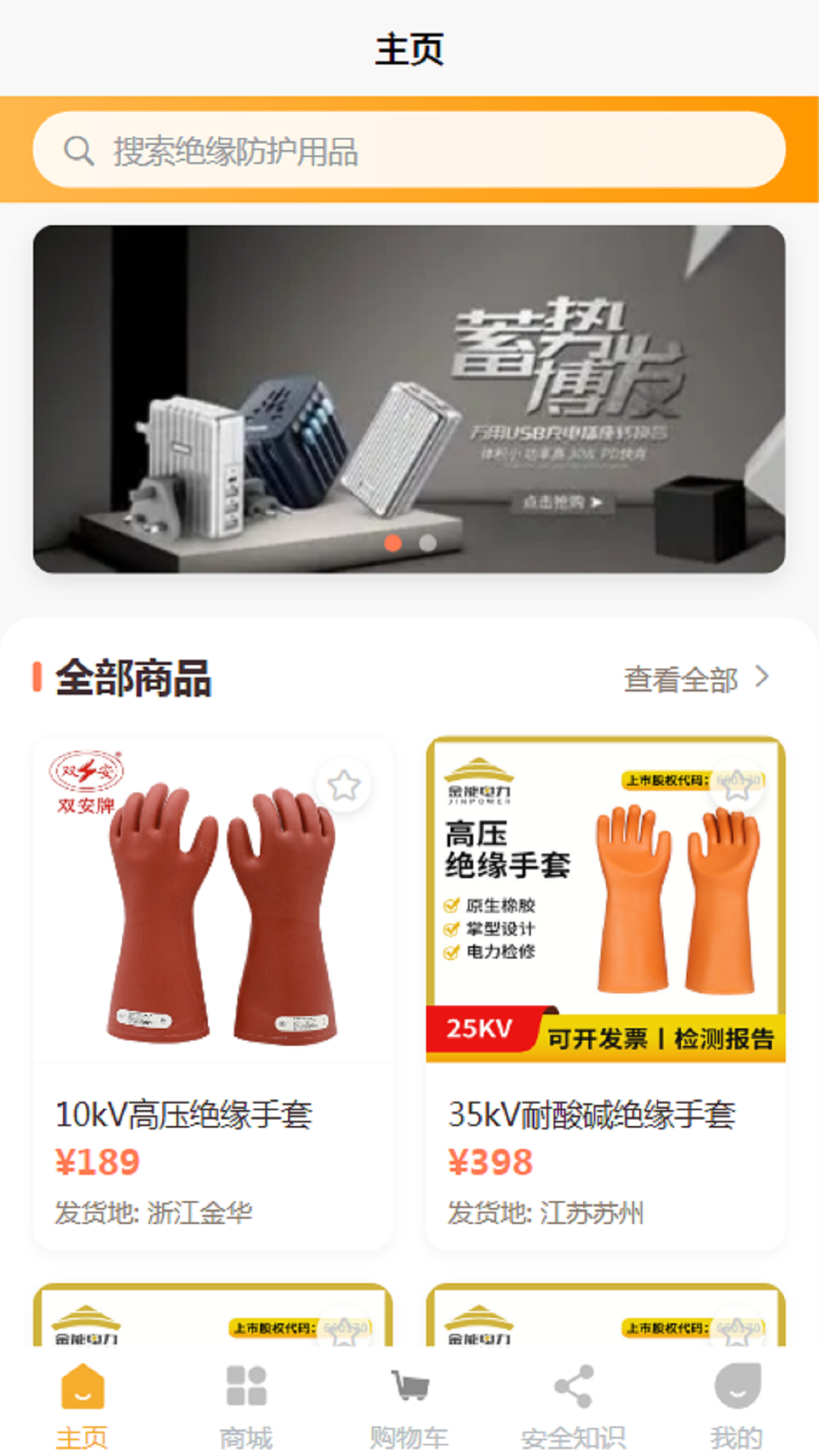The width and height of the screenshot is (819, 1456).
Task: Select the second banner page indicator dot
Action: pyautogui.click(x=428, y=543)
